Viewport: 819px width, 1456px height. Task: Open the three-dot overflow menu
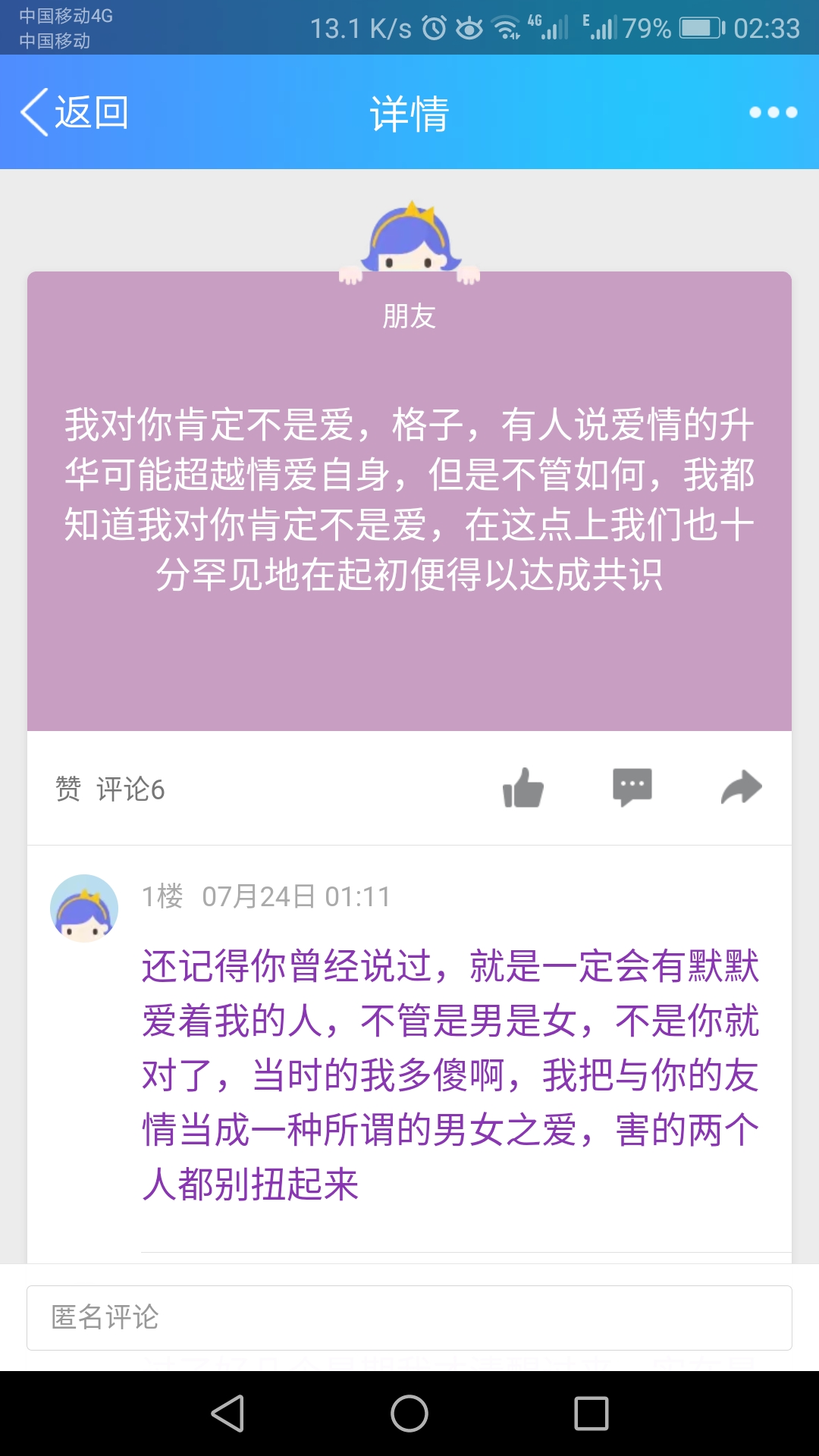click(x=773, y=112)
